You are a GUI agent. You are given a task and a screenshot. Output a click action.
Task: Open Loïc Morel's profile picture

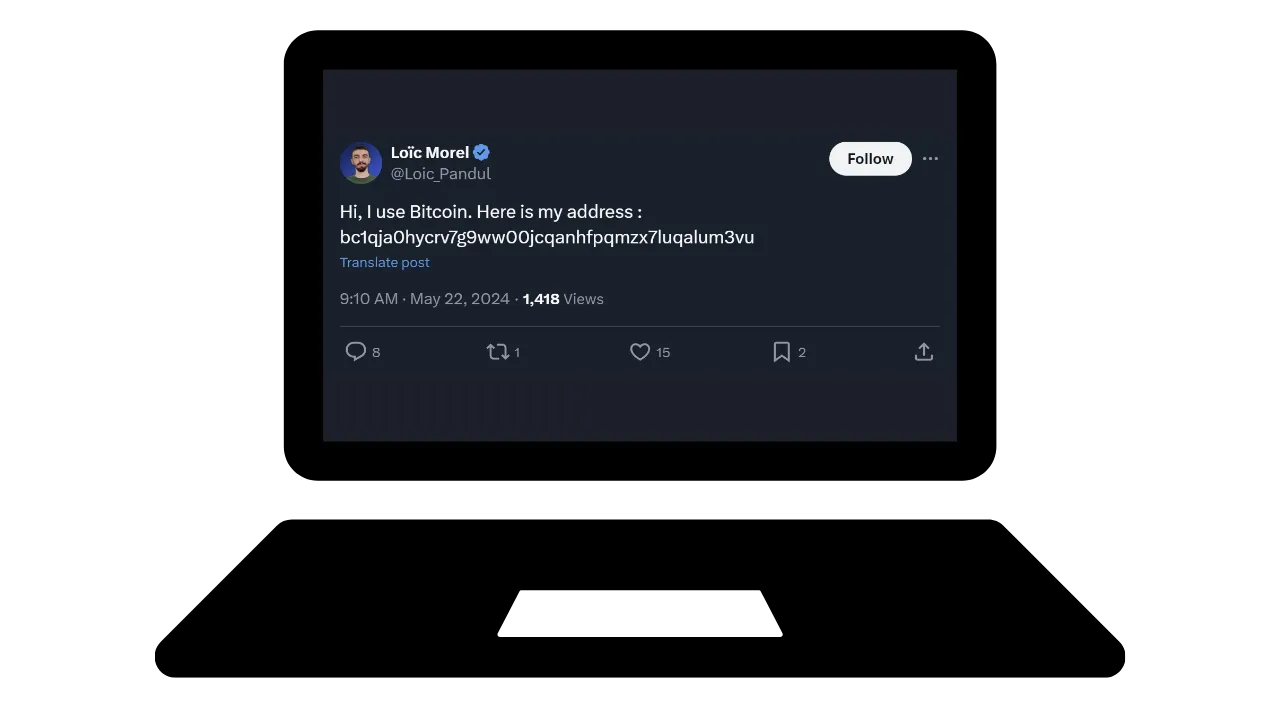[x=360, y=163]
